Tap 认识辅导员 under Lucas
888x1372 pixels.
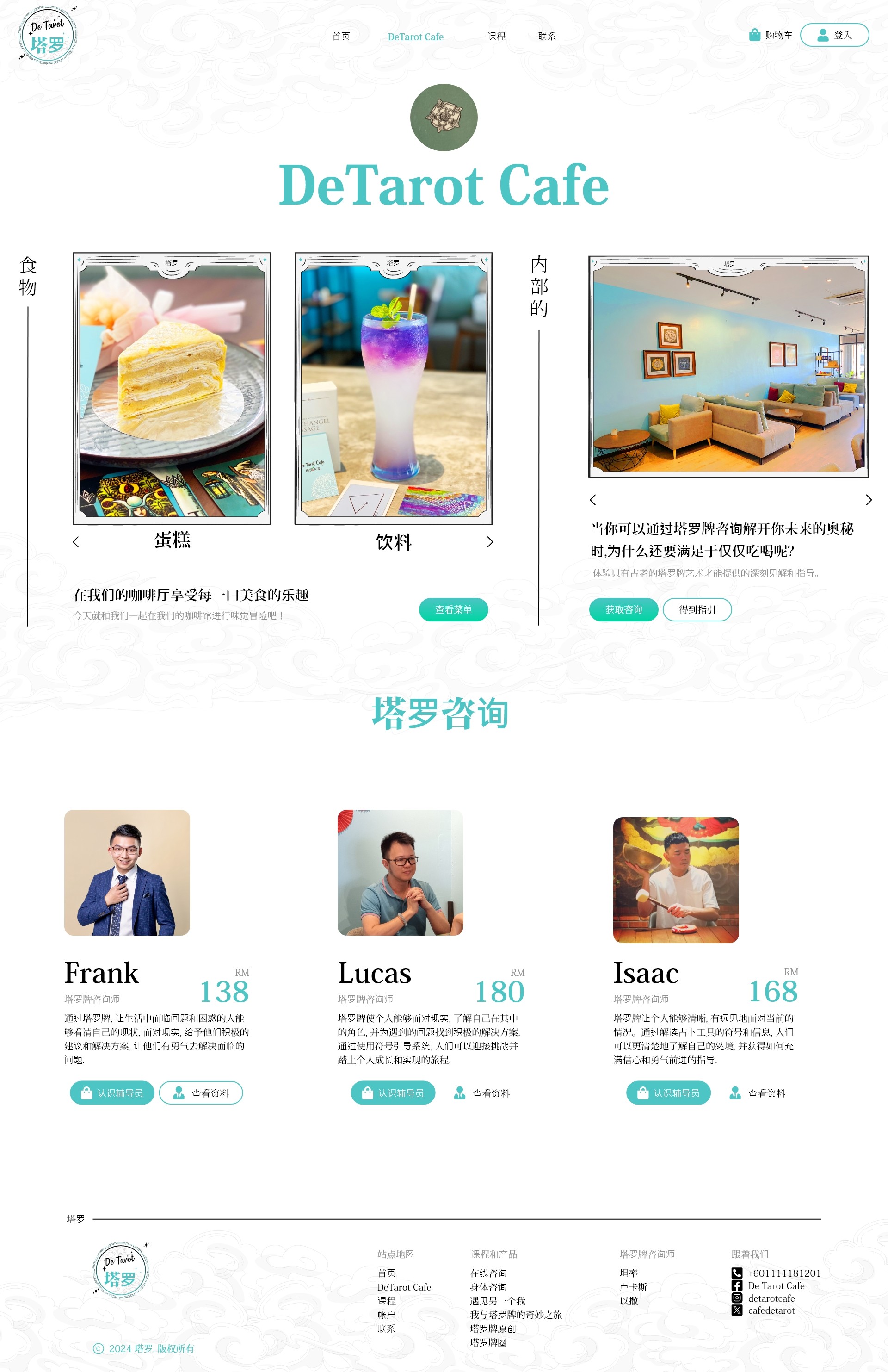coord(392,1093)
